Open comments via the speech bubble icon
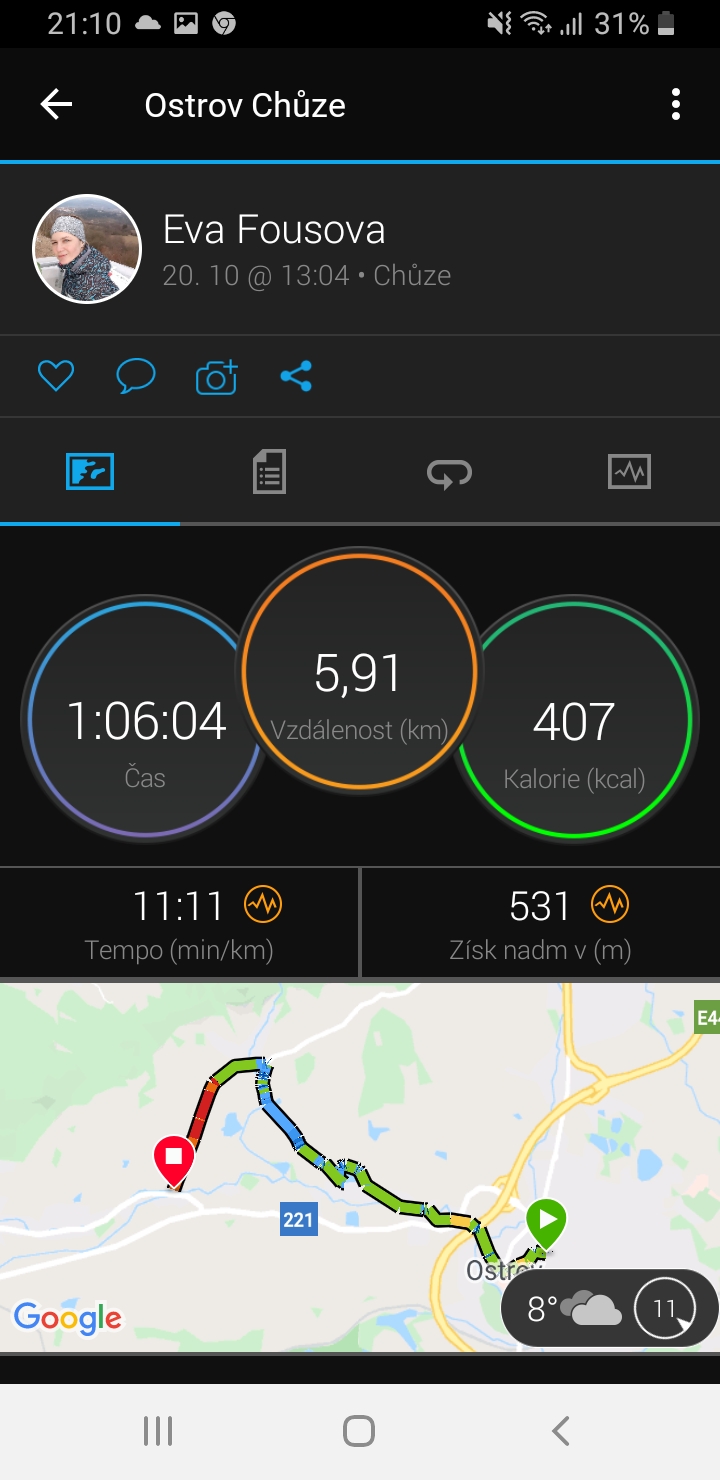The height and width of the screenshot is (1480, 720). click(135, 376)
